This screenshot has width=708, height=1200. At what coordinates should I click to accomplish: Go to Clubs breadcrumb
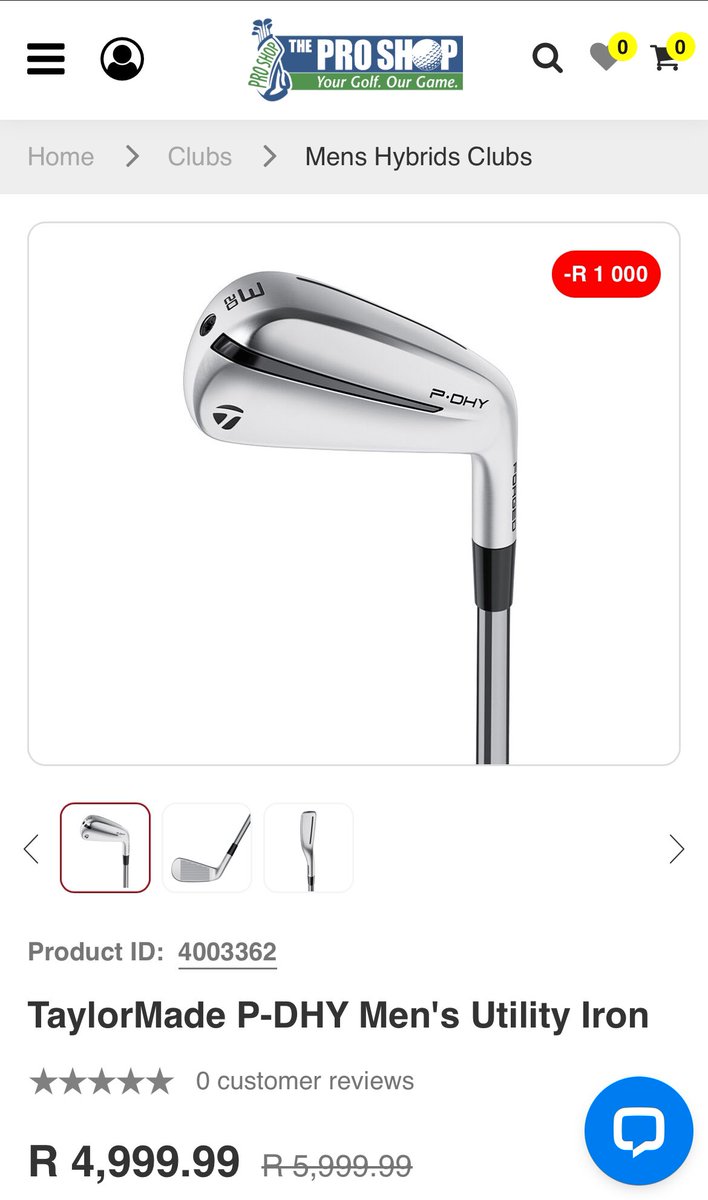[200, 157]
